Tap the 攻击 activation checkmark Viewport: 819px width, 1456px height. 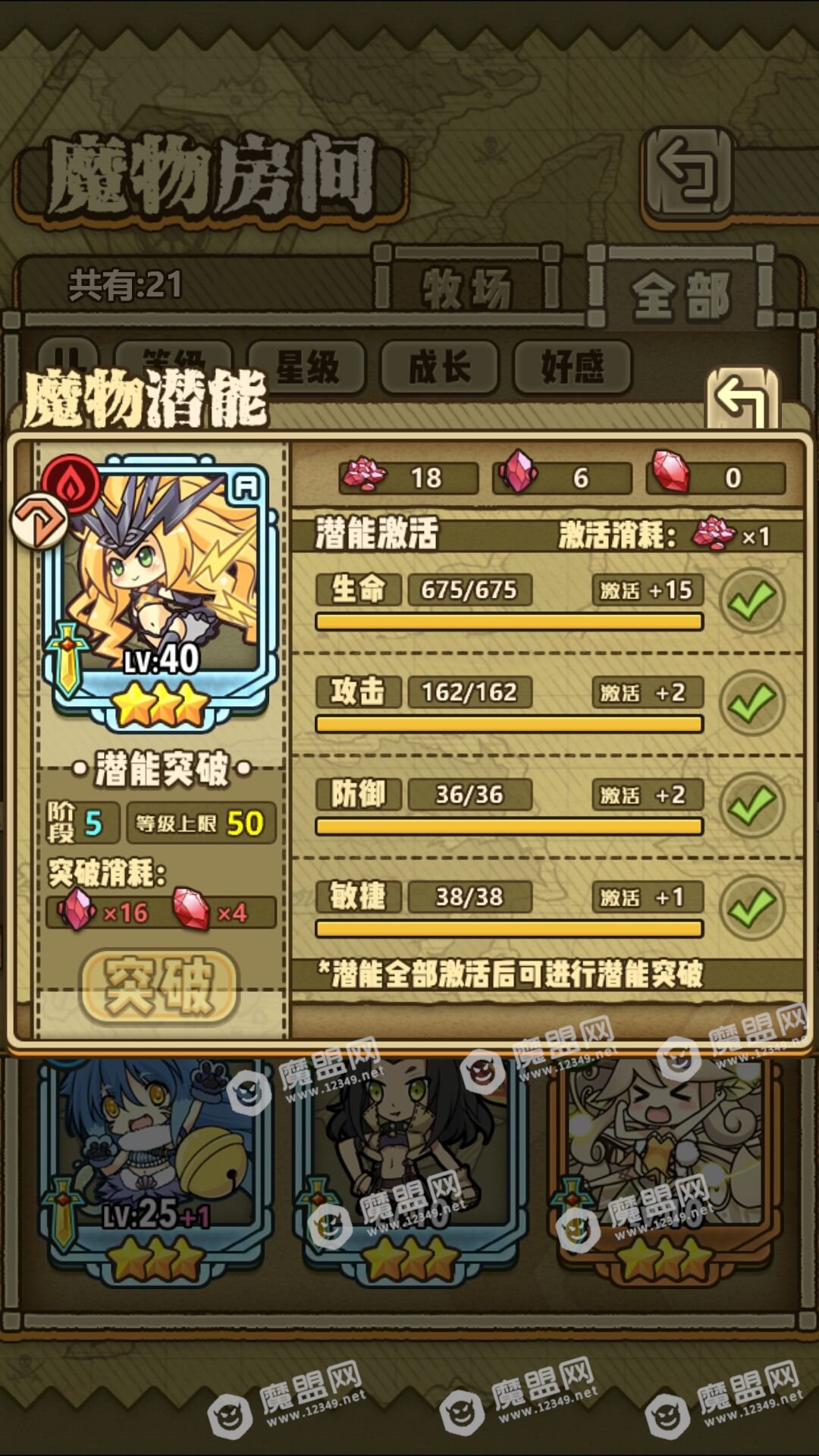pyautogui.click(x=752, y=702)
